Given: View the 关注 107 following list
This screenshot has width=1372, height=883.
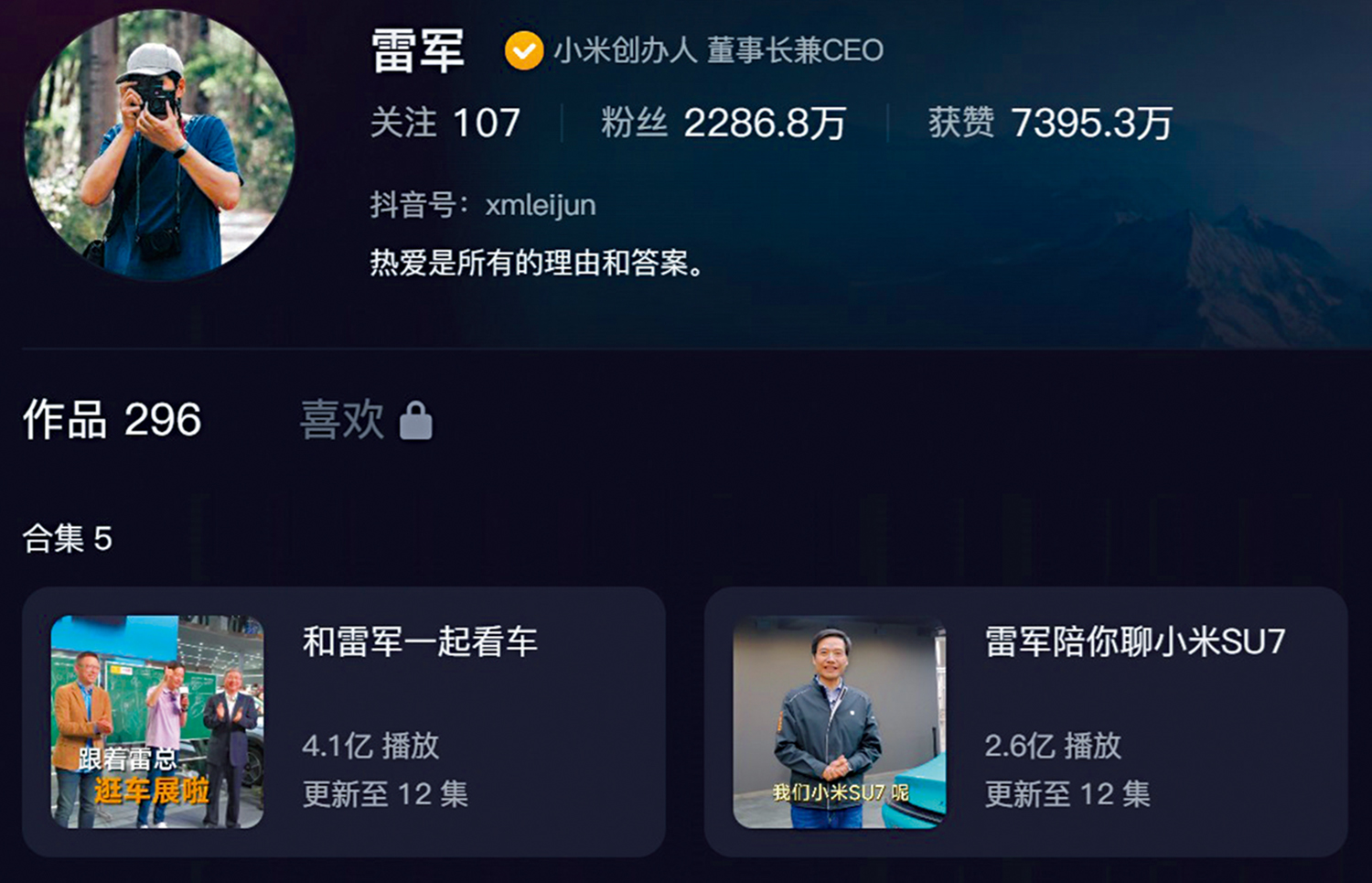Looking at the screenshot, I should point(445,123).
